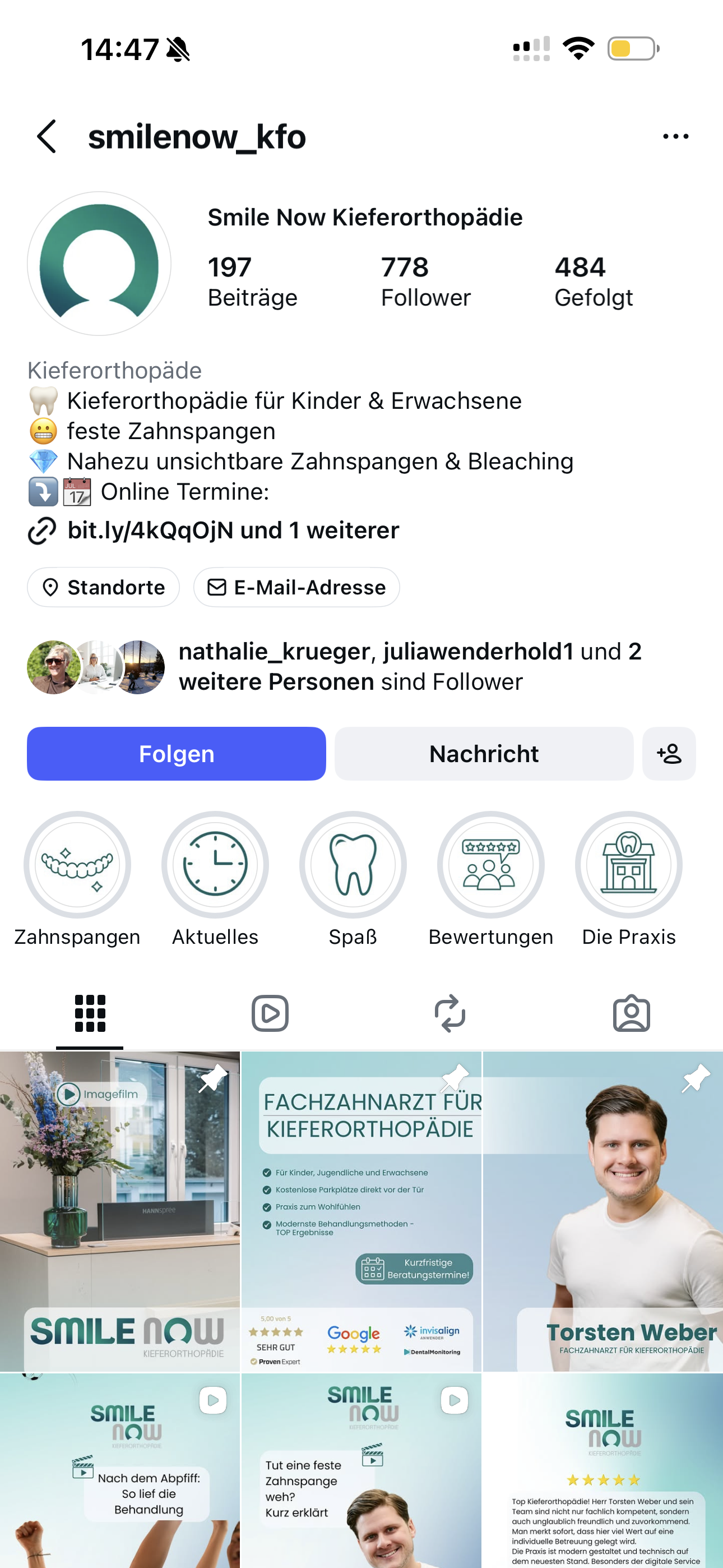
Task: Follow smilenow_kfo with Folgen
Action: [177, 754]
